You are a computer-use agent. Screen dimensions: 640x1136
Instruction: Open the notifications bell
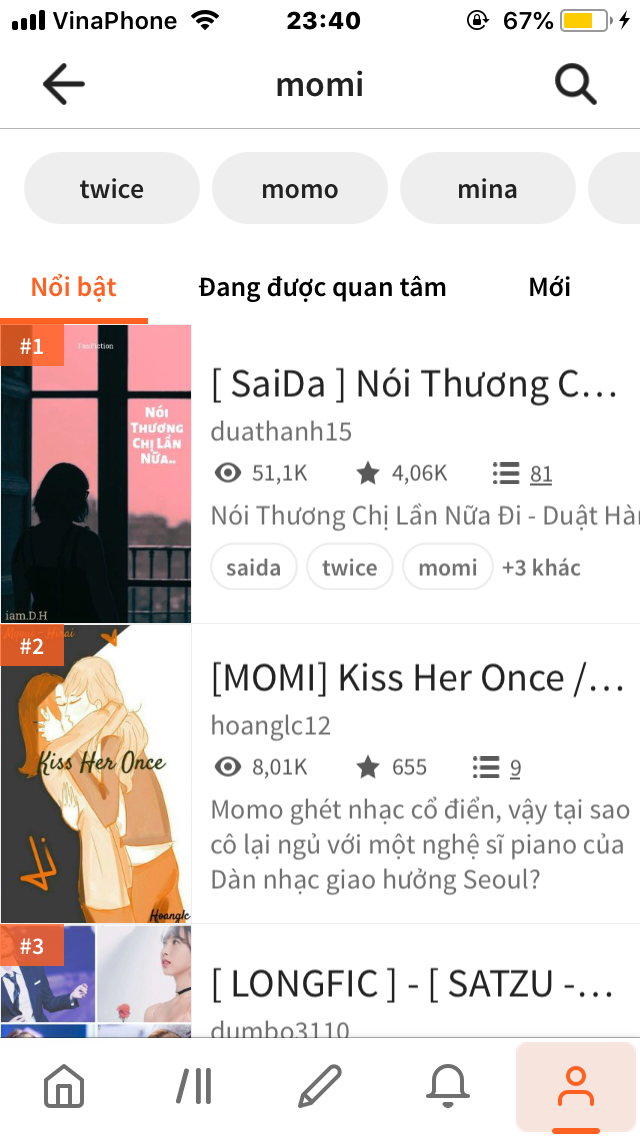pyautogui.click(x=448, y=1086)
